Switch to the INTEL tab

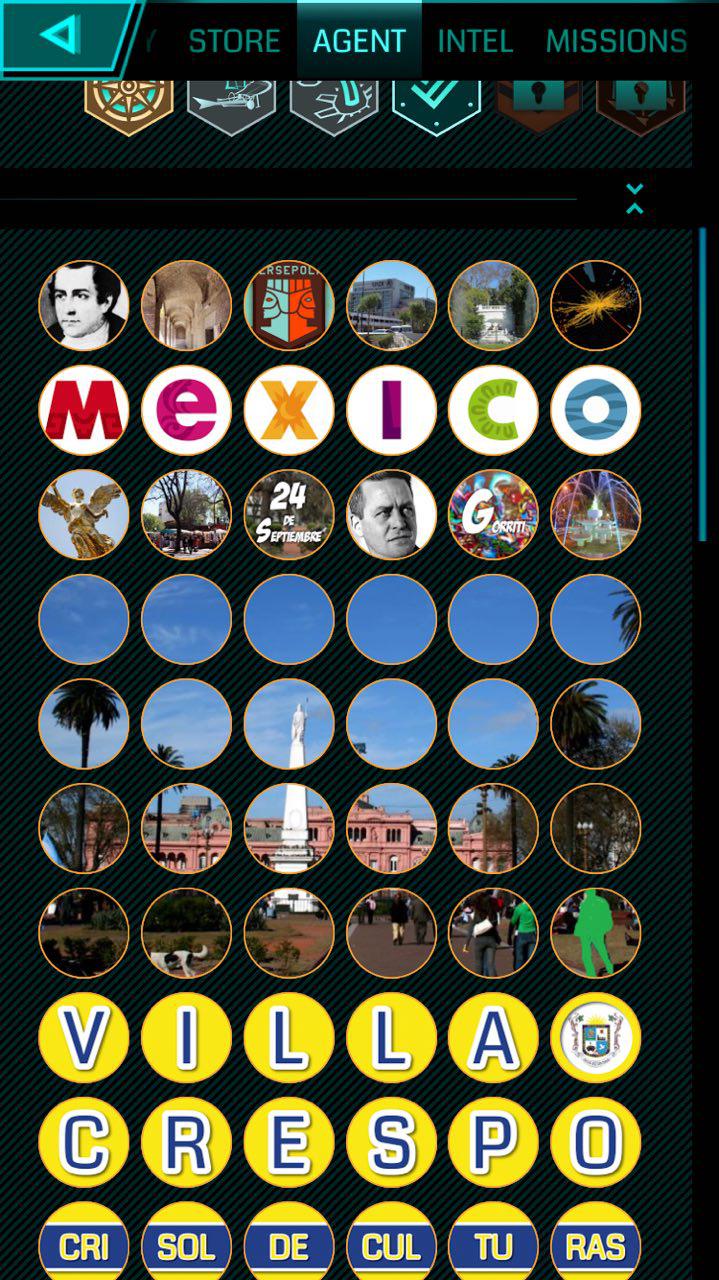(x=475, y=41)
